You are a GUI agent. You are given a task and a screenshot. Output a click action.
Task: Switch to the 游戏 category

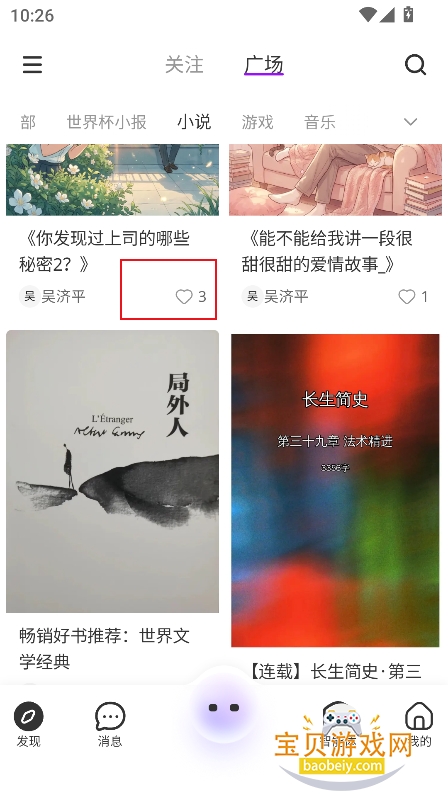click(x=257, y=122)
